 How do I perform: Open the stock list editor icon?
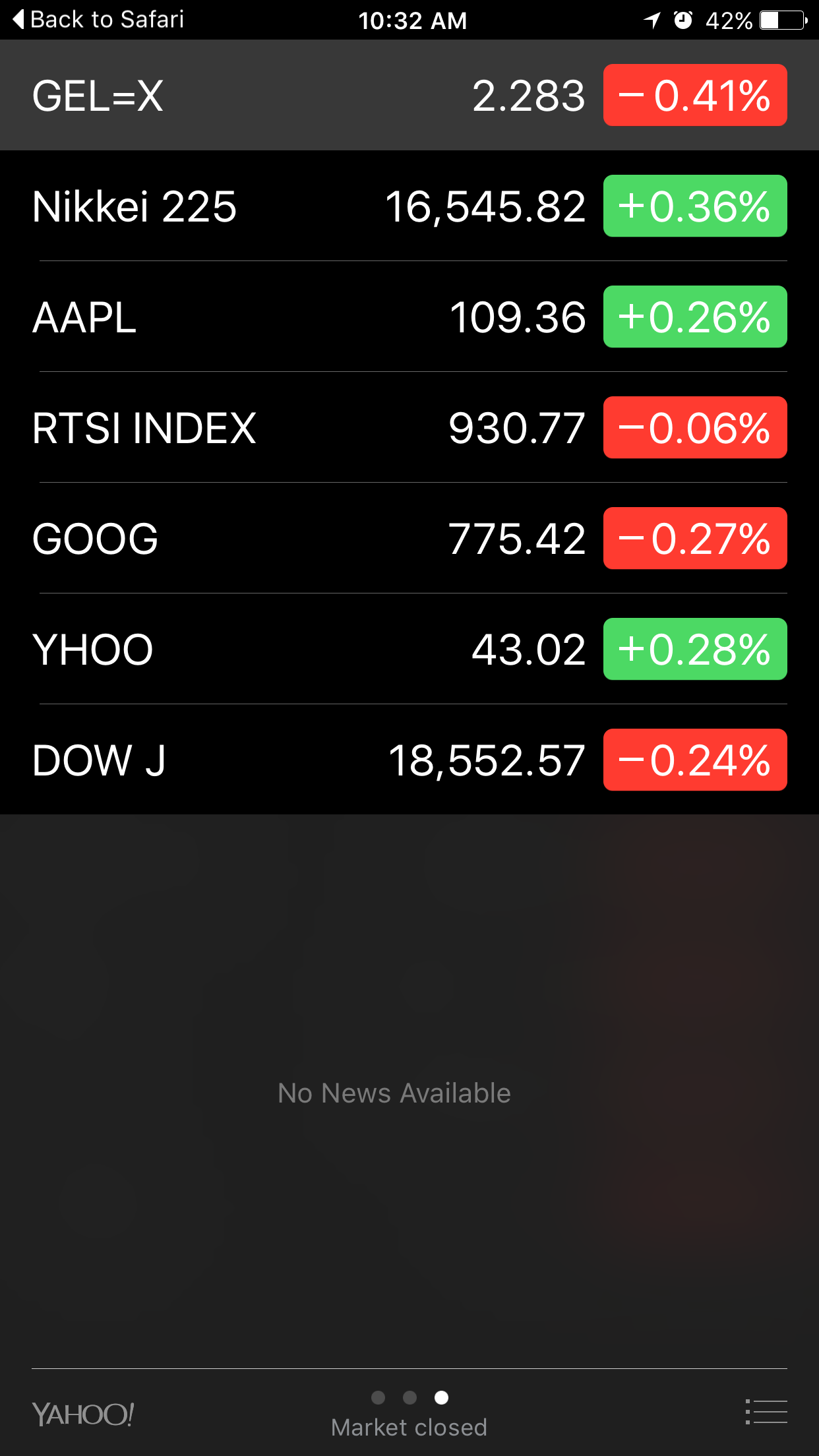coord(766,1412)
